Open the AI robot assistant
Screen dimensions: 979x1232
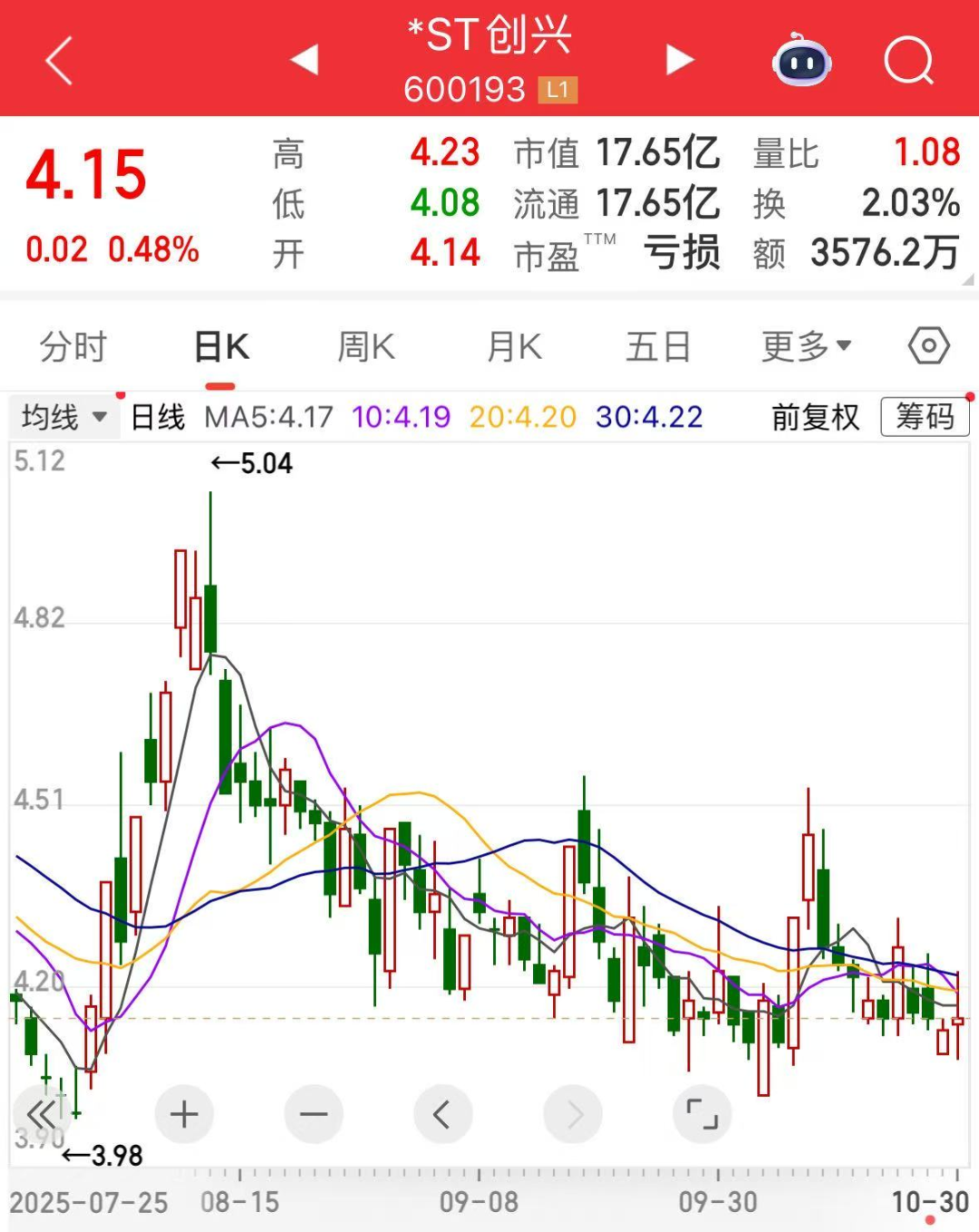[x=801, y=60]
